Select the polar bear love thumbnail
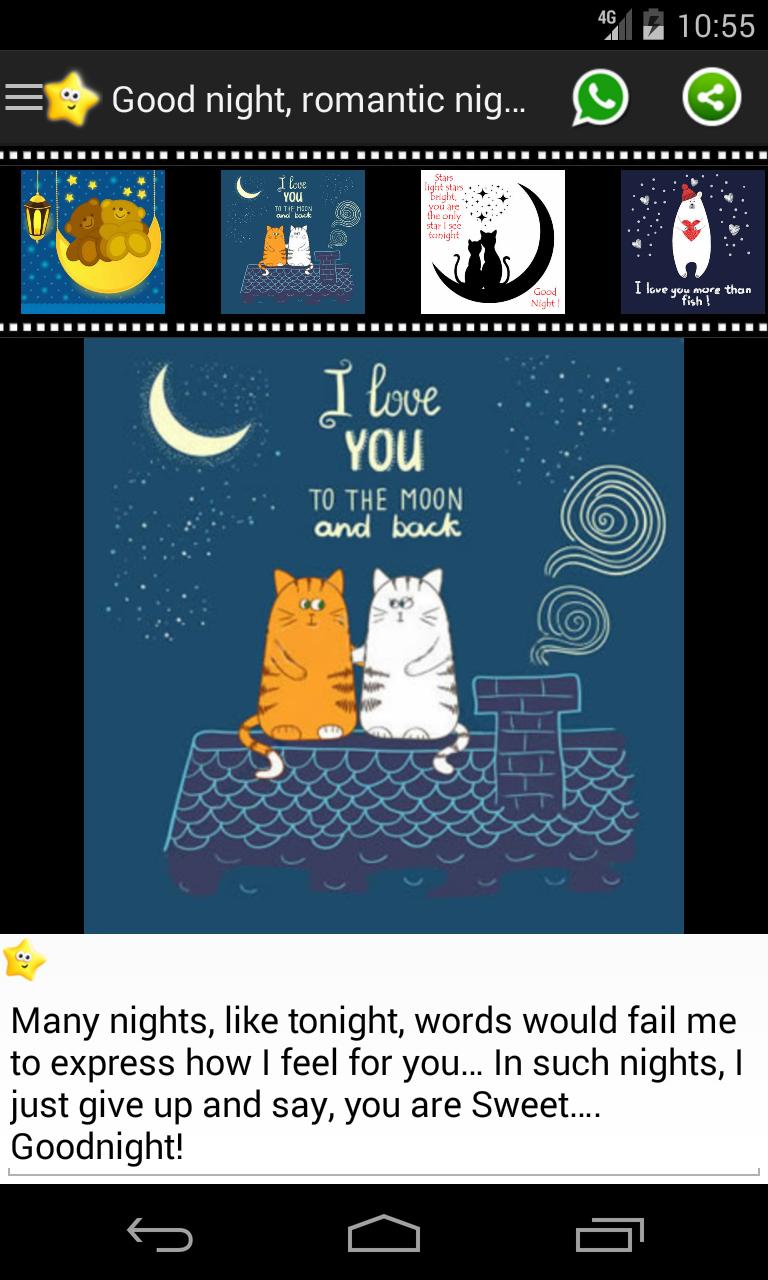768x1280 pixels. (x=692, y=242)
